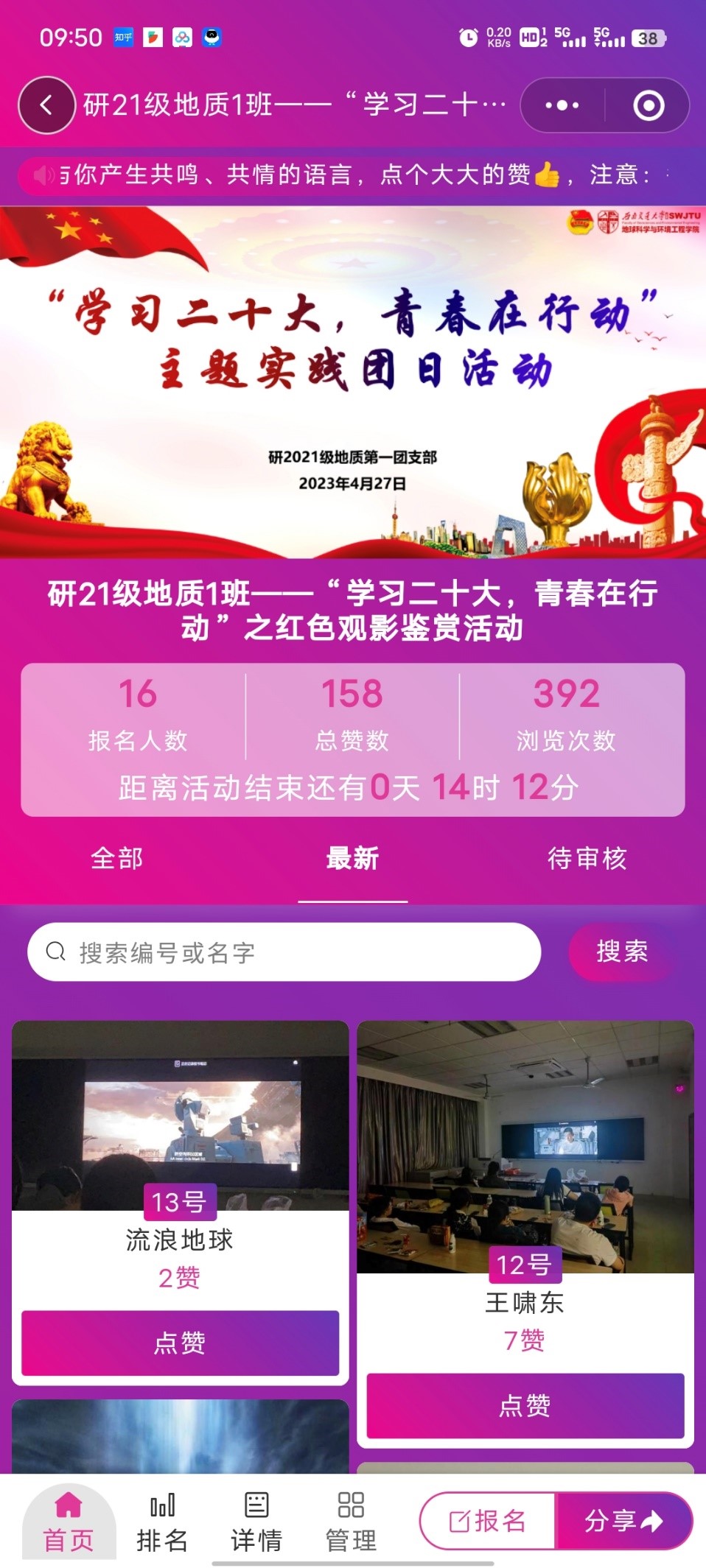Close the mini program via circle icon
Image resolution: width=706 pixels, height=1568 pixels.
pyautogui.click(x=649, y=105)
